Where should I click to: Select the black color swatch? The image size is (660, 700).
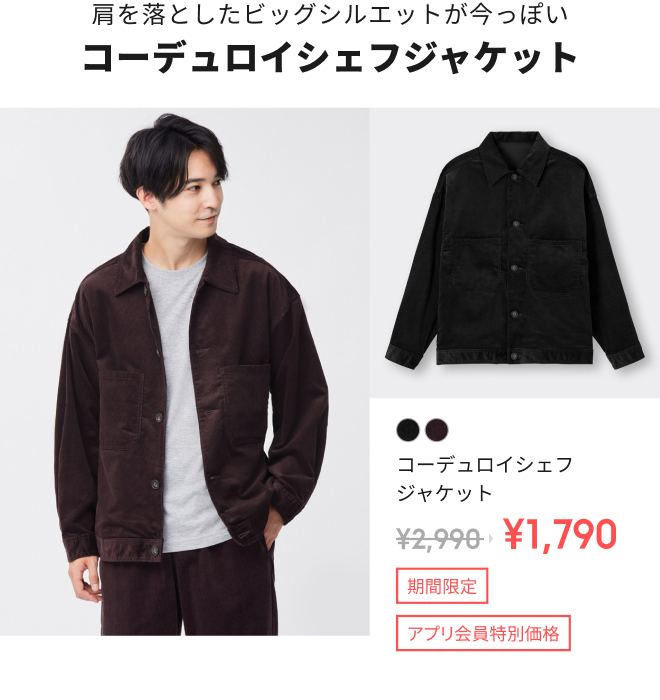coord(408,430)
